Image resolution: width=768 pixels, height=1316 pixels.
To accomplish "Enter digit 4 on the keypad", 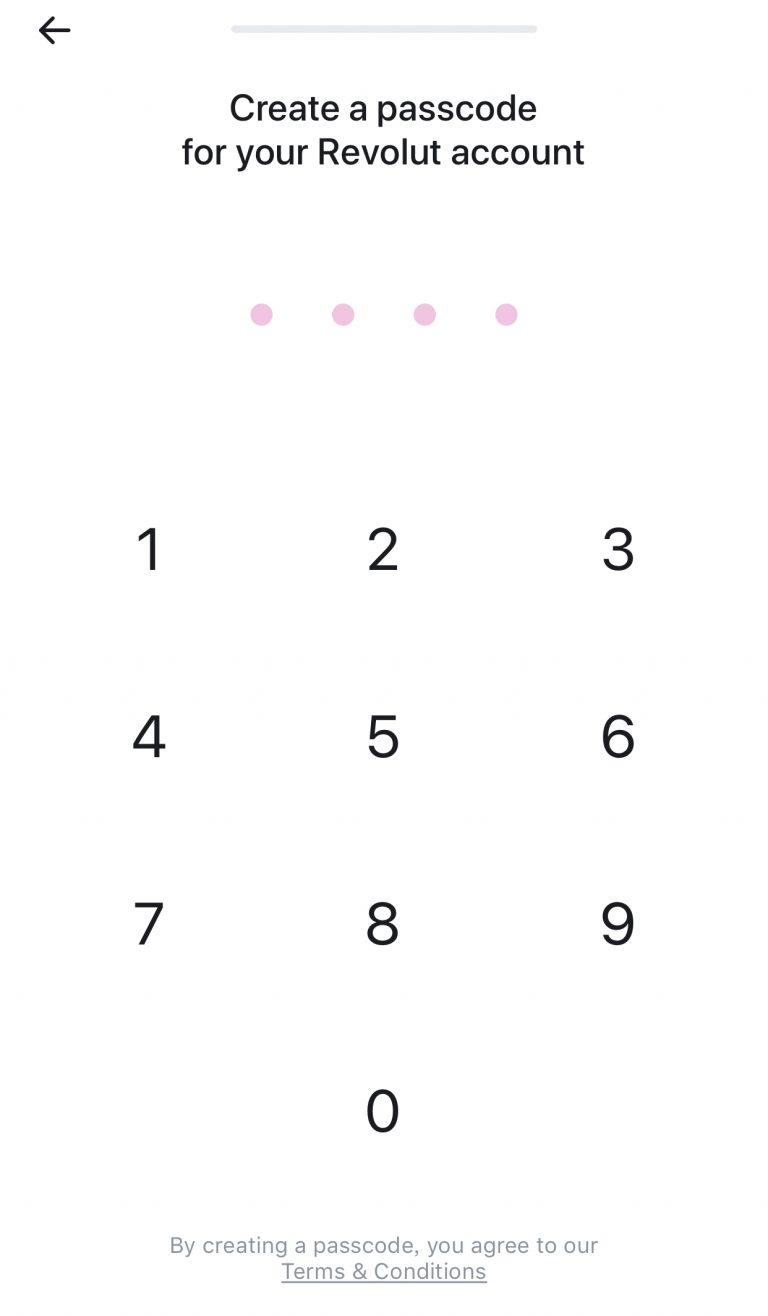I will coord(149,737).
